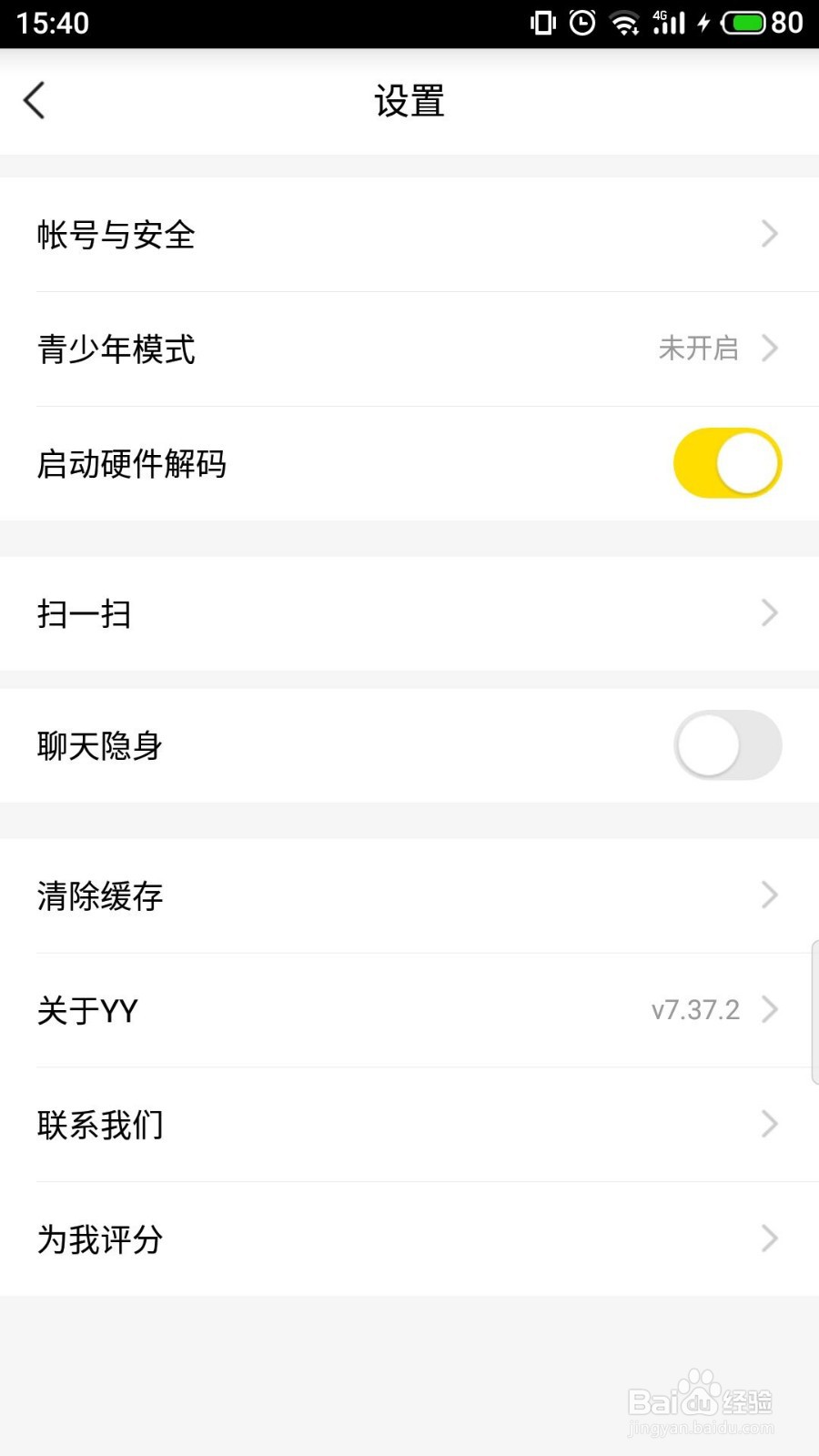Open 扫一扫 scanner
819x1456 pixels.
click(409, 613)
